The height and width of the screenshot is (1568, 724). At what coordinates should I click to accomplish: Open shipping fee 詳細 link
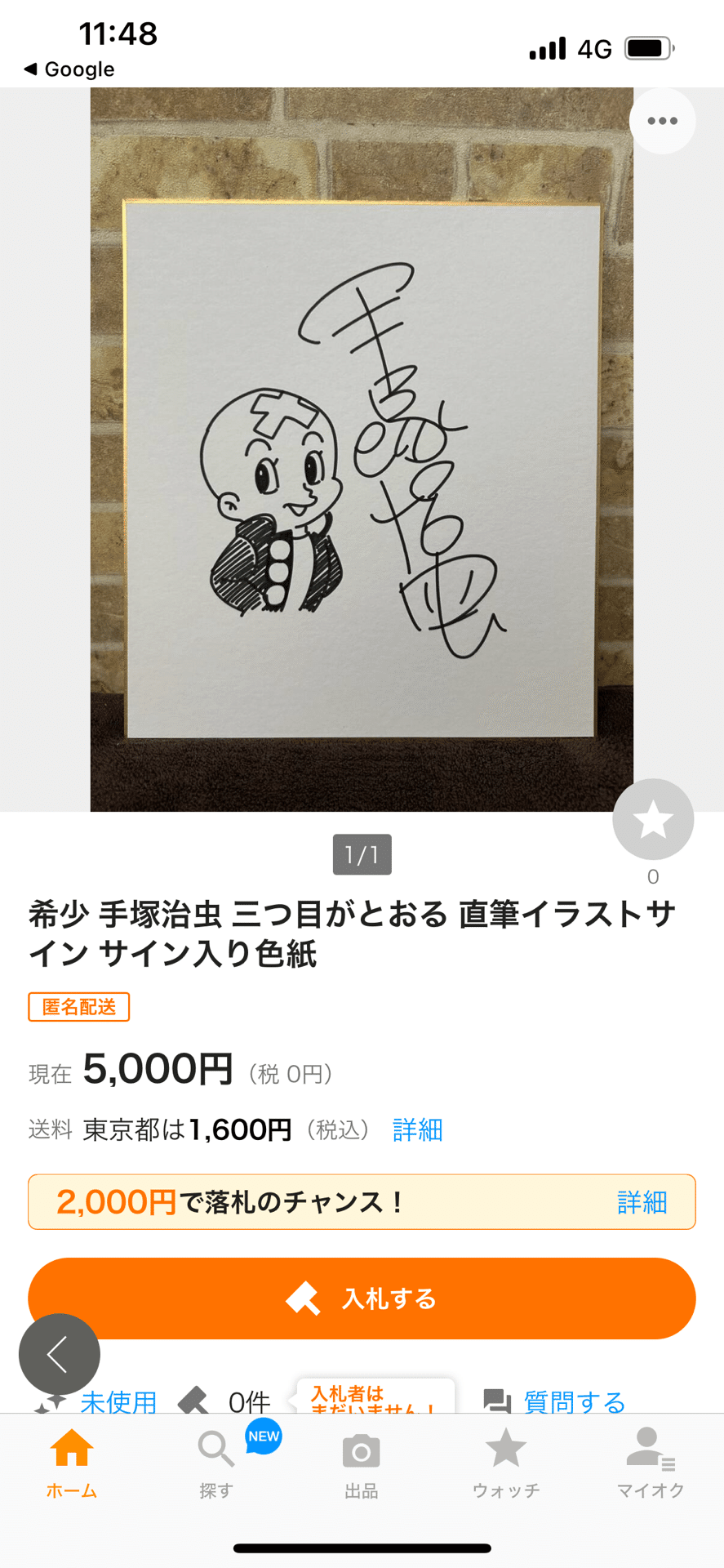click(417, 1129)
